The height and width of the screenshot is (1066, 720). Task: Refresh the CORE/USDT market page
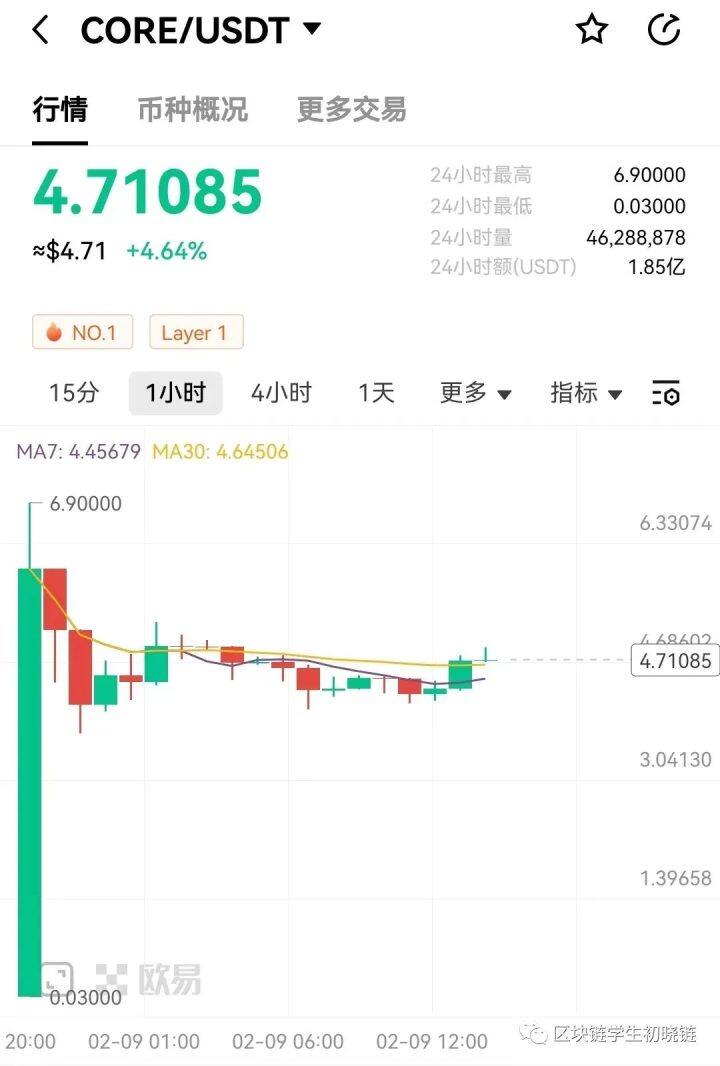664,30
